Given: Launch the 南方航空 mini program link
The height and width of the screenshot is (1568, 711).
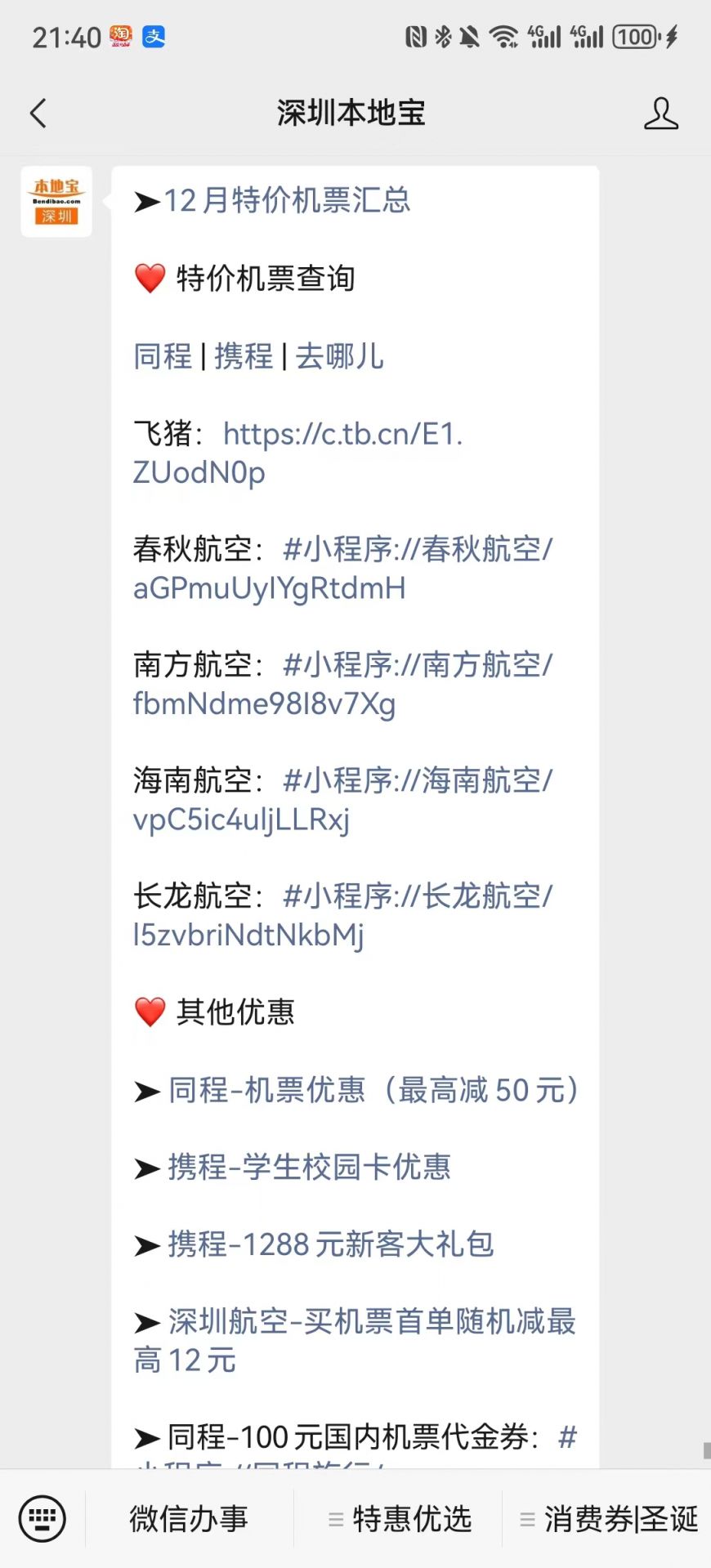Looking at the screenshot, I should [x=417, y=666].
